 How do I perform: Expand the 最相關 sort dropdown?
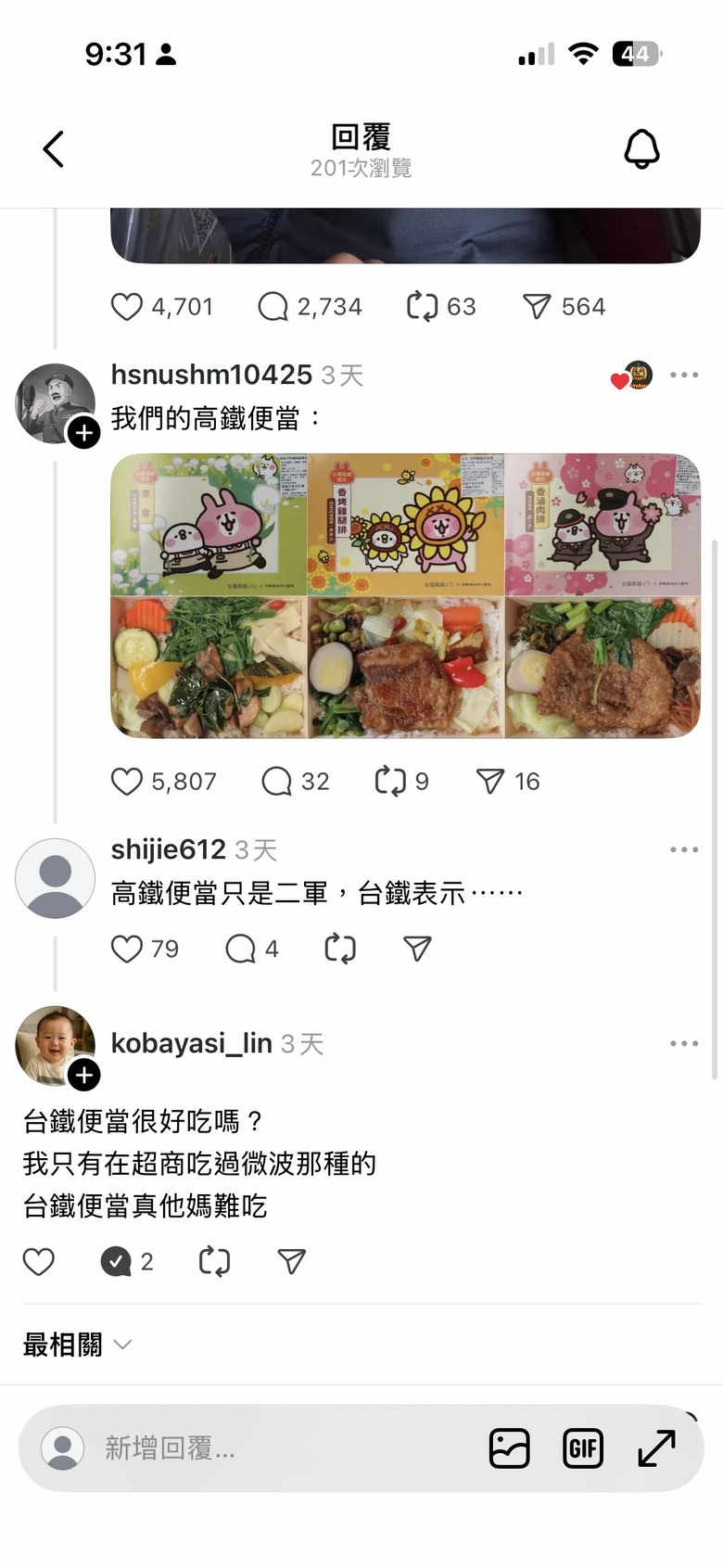78,1345
